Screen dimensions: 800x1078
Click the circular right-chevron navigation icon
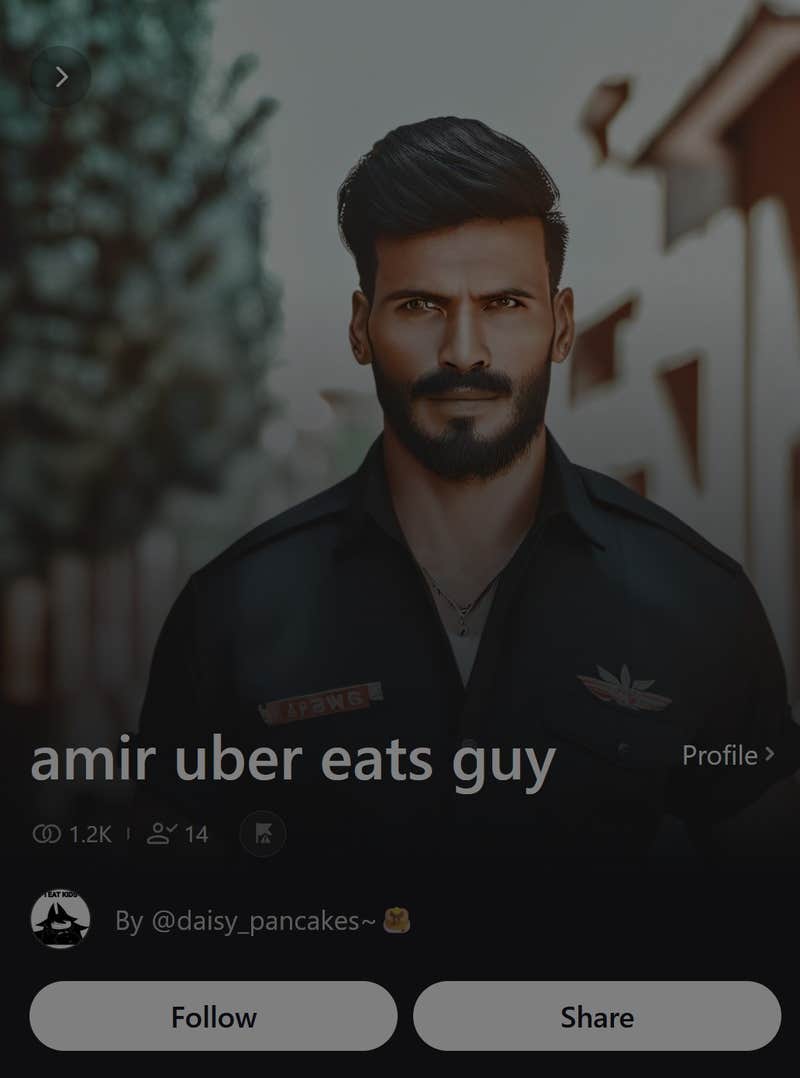point(61,75)
